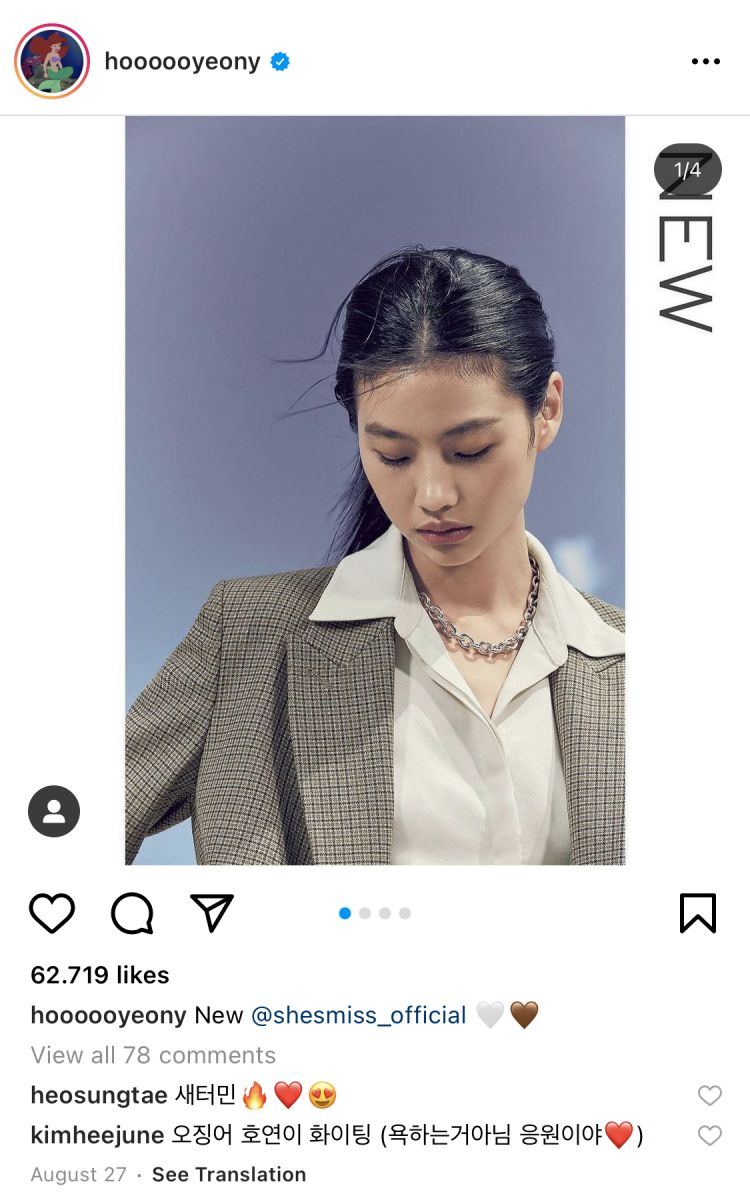Open hoooooyeony's profile picture story
750x1200 pixels.
click(52, 61)
